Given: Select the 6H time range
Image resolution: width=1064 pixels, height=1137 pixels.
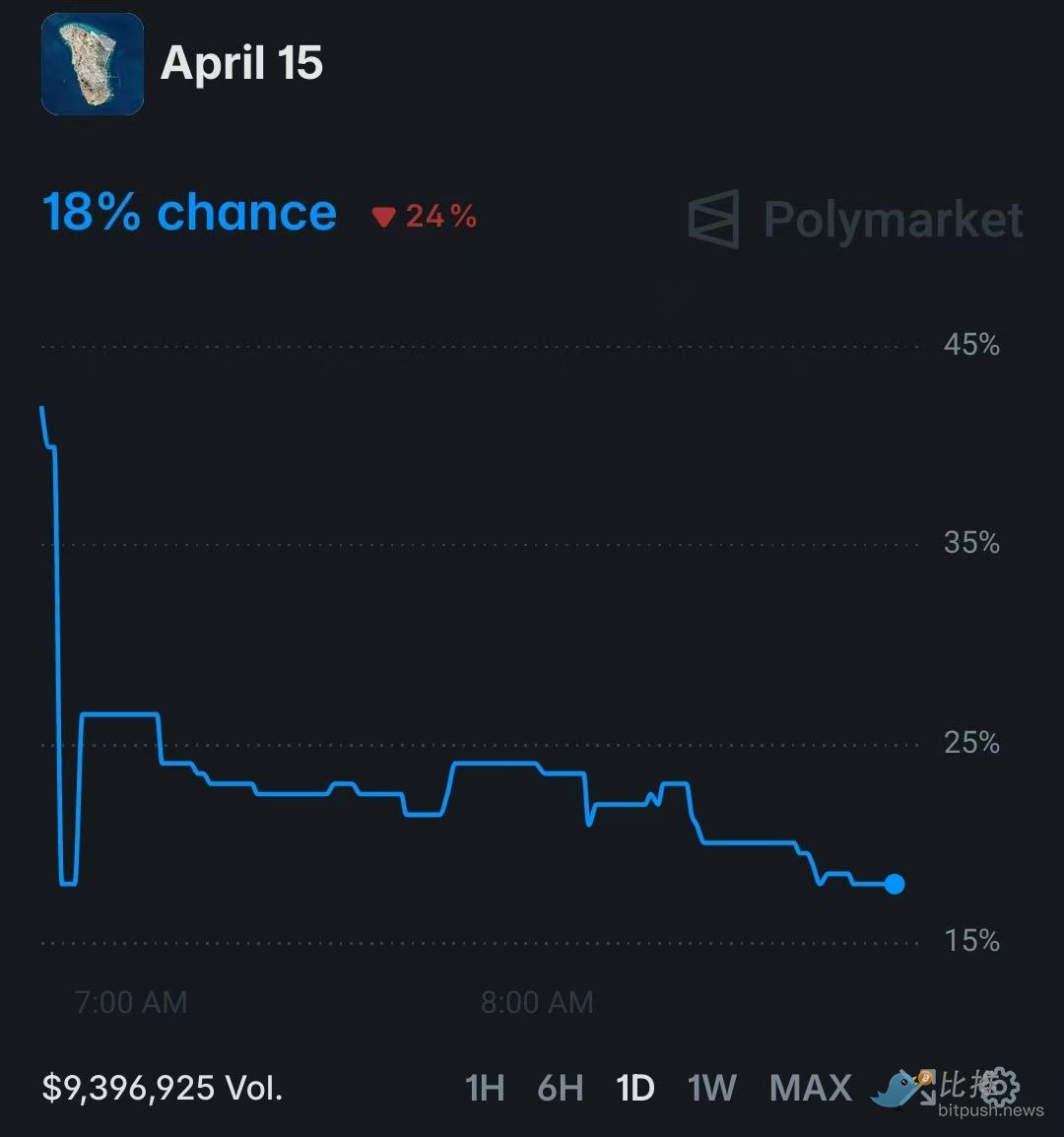Looking at the screenshot, I should click(x=561, y=1088).
